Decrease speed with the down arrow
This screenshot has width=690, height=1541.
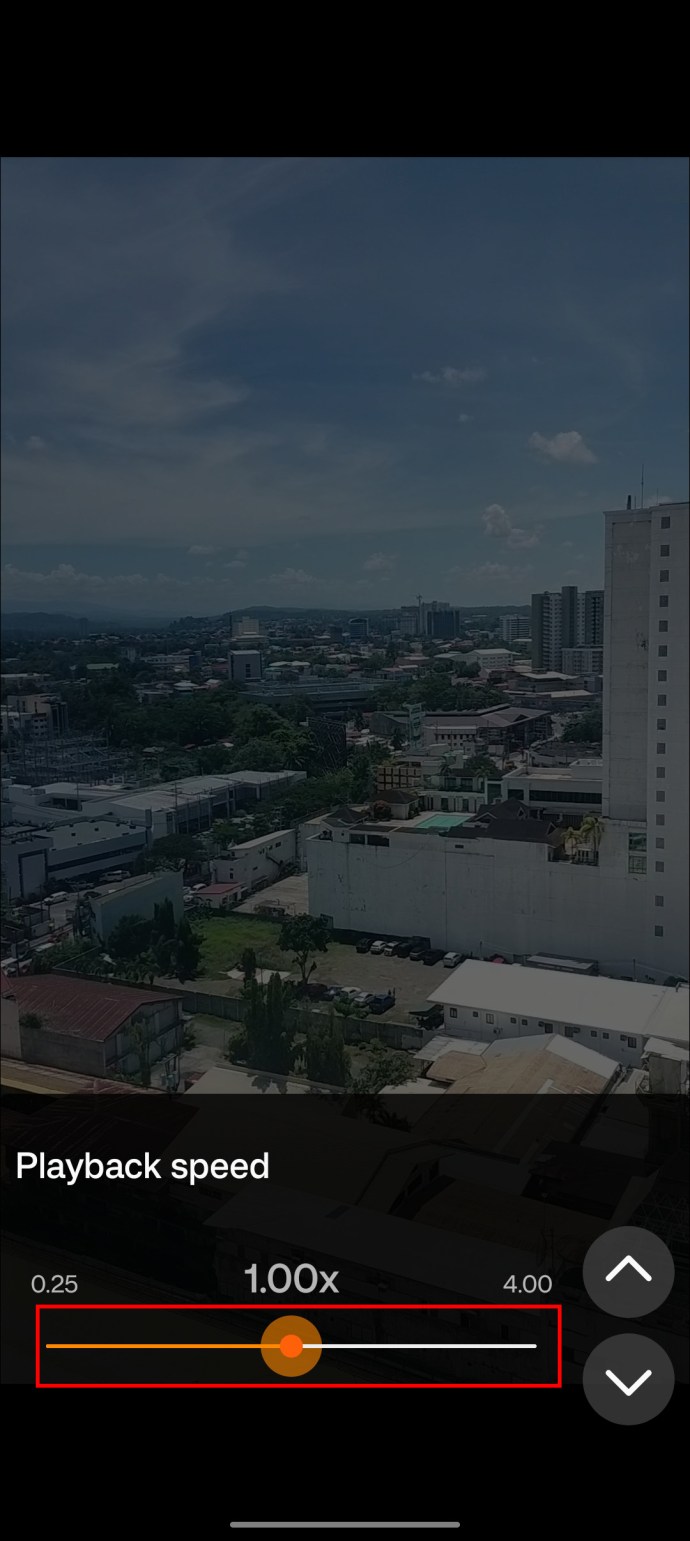(628, 1380)
